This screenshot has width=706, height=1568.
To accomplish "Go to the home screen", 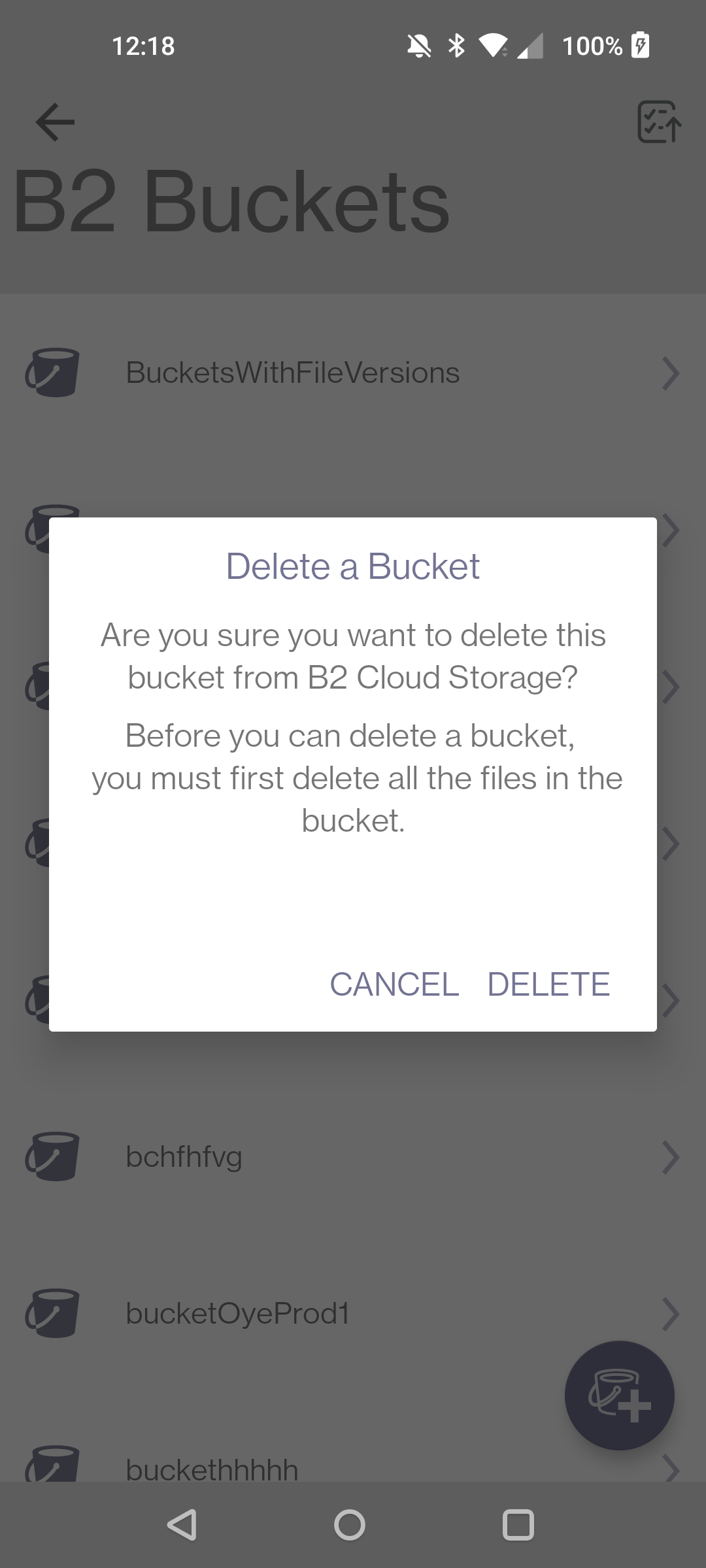I will tap(350, 1525).
